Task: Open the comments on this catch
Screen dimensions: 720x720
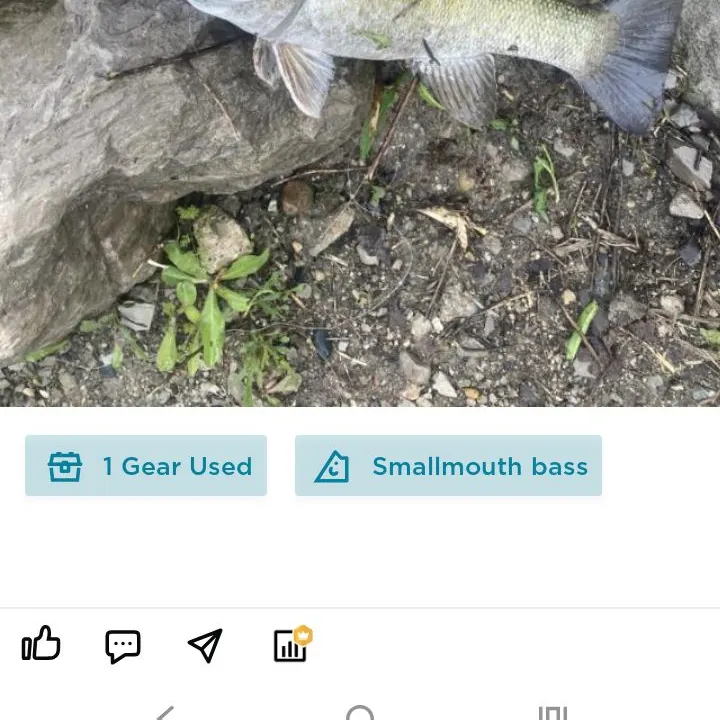Action: tap(123, 646)
